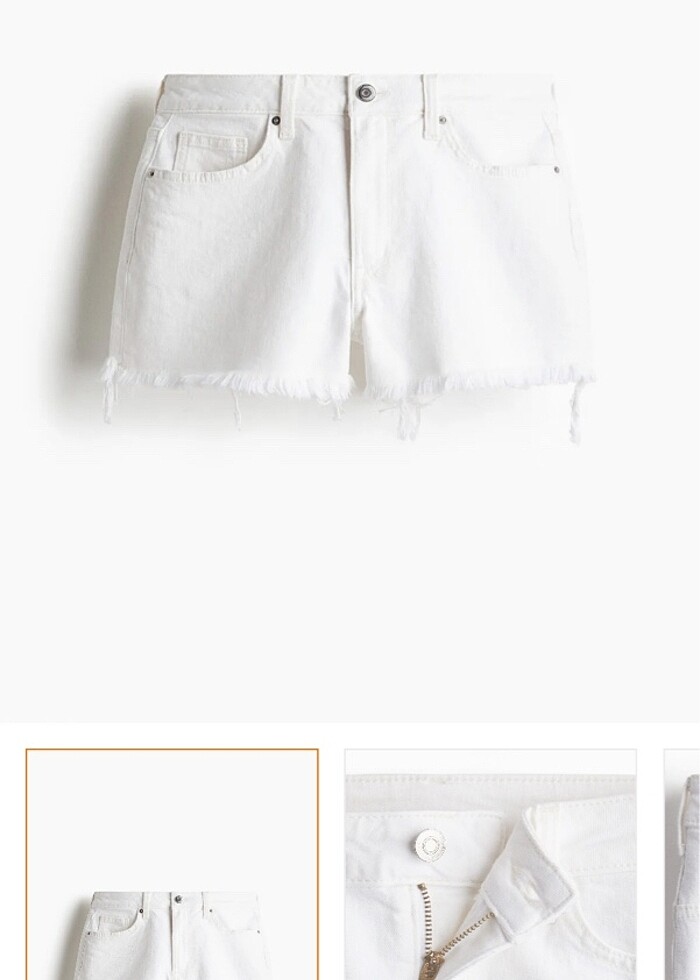Image resolution: width=700 pixels, height=980 pixels.
Task: Open the main white shorts product image
Action: click(x=350, y=255)
